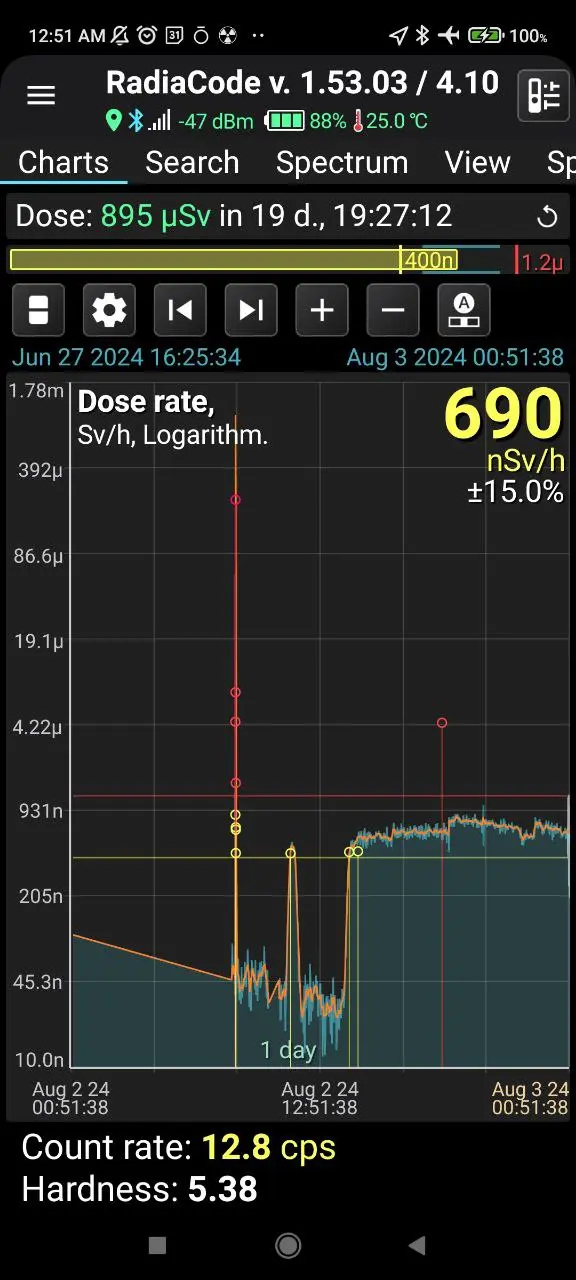Toggle the auto-scale chart button

pyautogui.click(x=464, y=310)
